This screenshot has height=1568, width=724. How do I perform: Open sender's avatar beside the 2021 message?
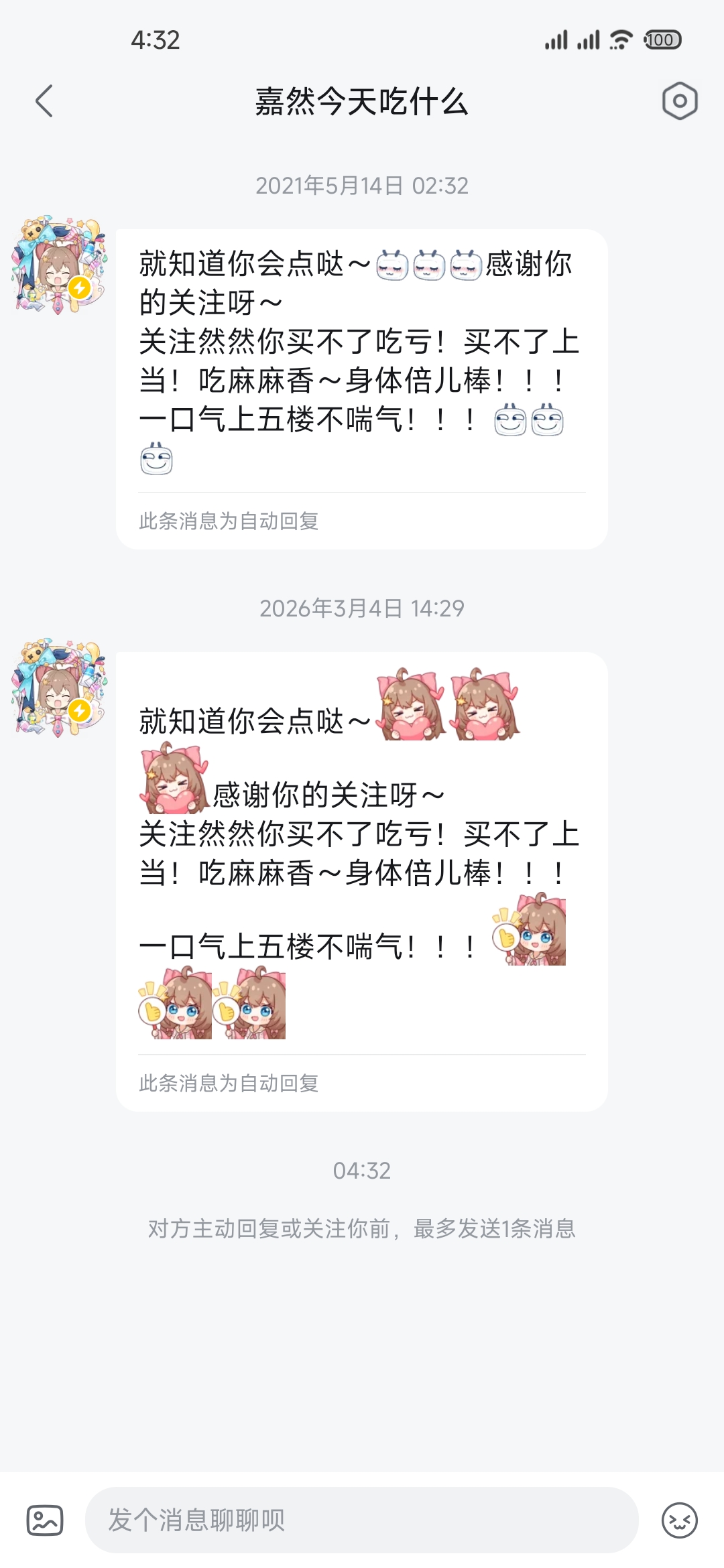[59, 265]
